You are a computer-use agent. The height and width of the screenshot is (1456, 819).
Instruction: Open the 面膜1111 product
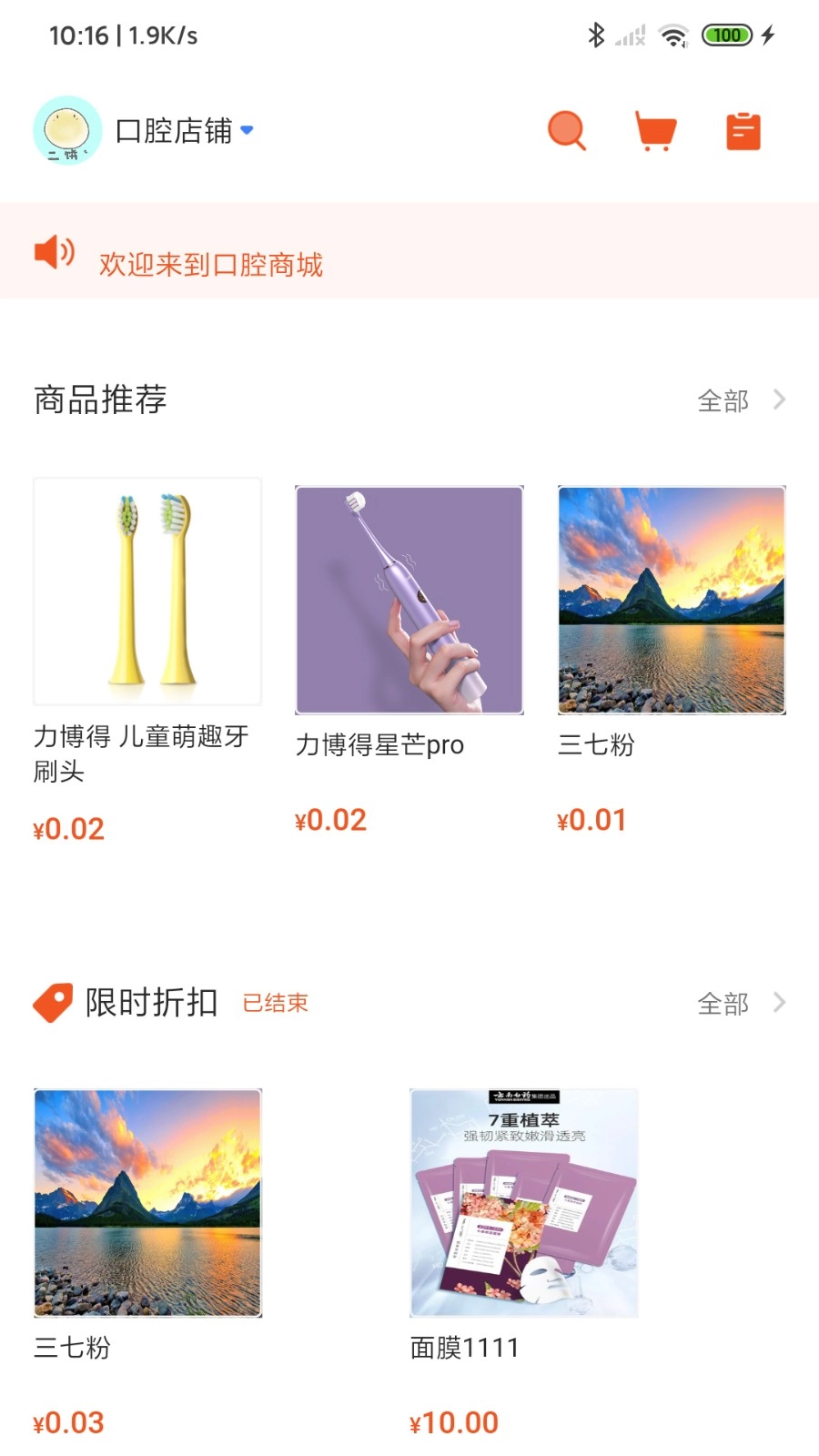(x=523, y=1203)
